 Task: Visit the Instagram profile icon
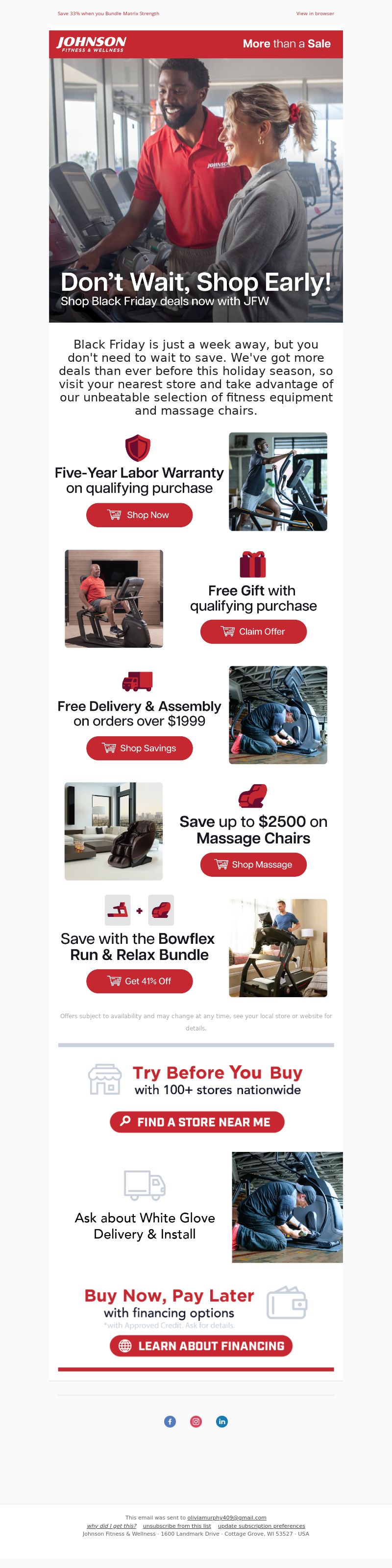coord(196,1421)
